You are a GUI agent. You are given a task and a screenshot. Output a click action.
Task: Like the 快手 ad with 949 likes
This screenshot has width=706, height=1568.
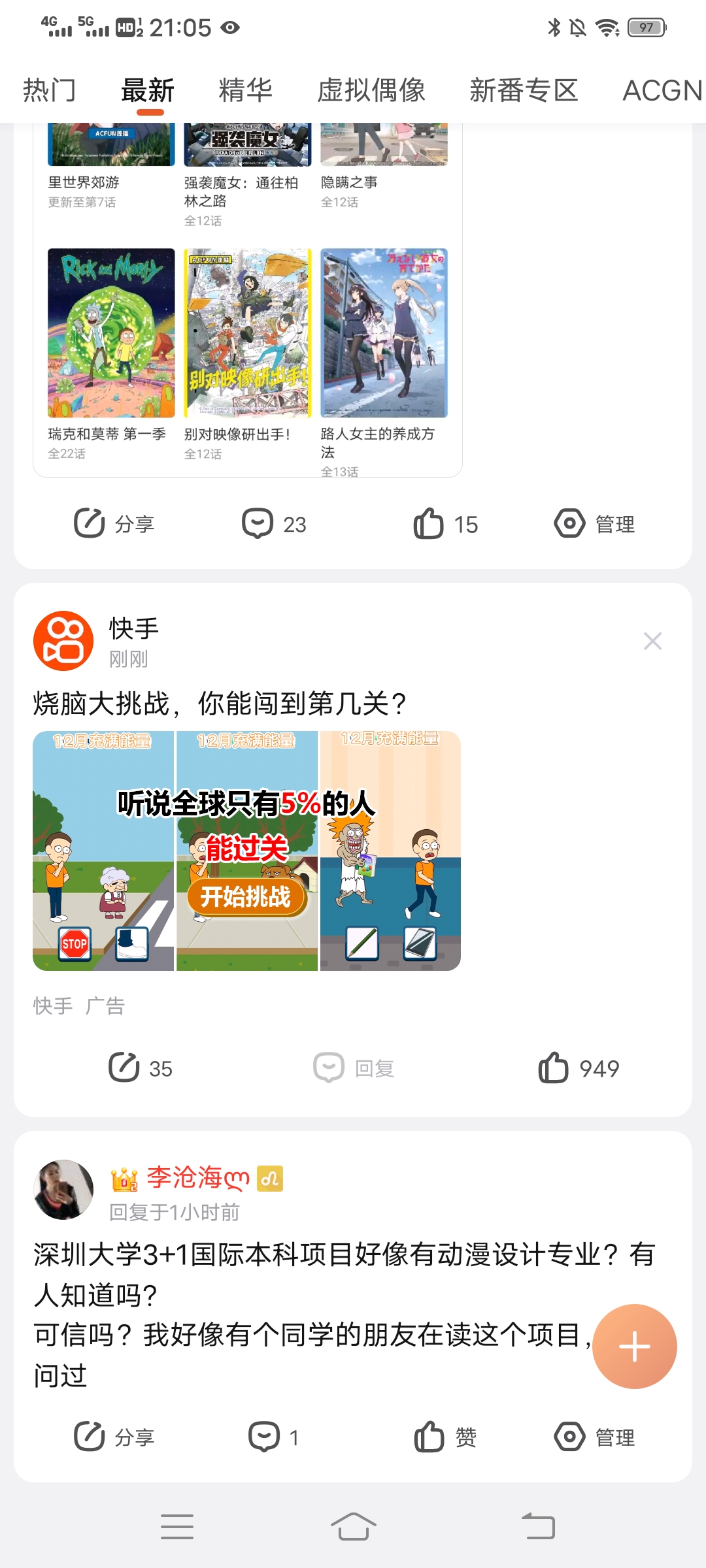pyautogui.click(x=579, y=1068)
